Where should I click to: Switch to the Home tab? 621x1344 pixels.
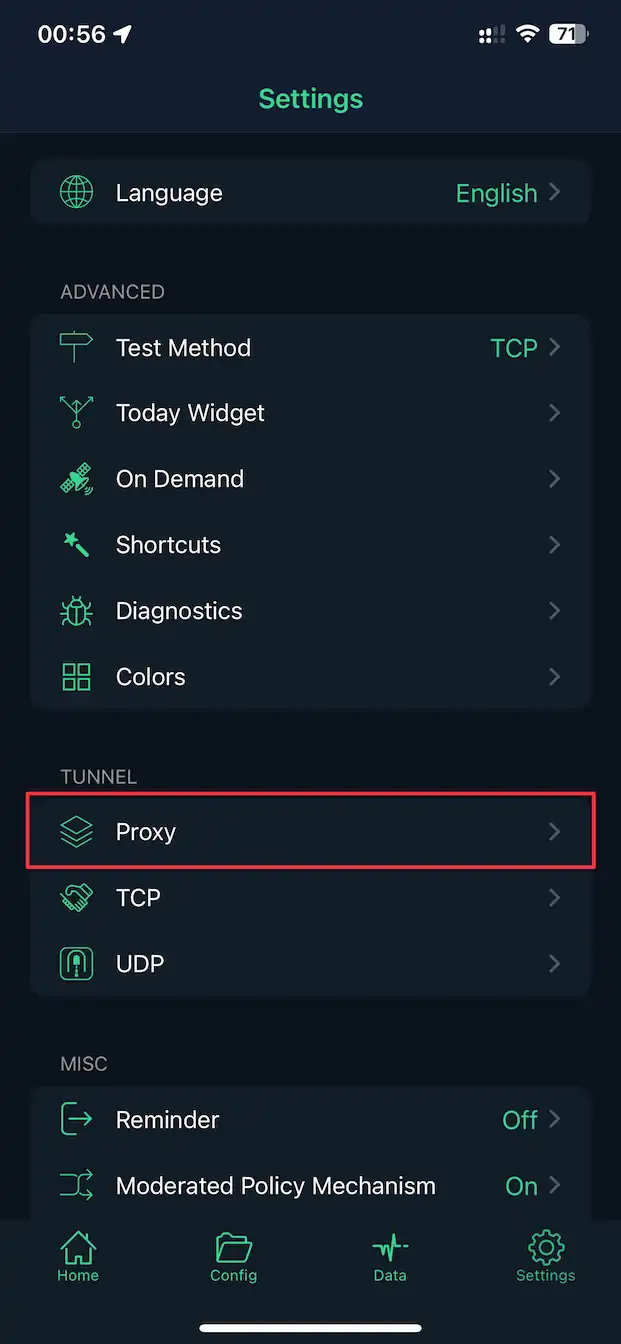click(78, 1257)
